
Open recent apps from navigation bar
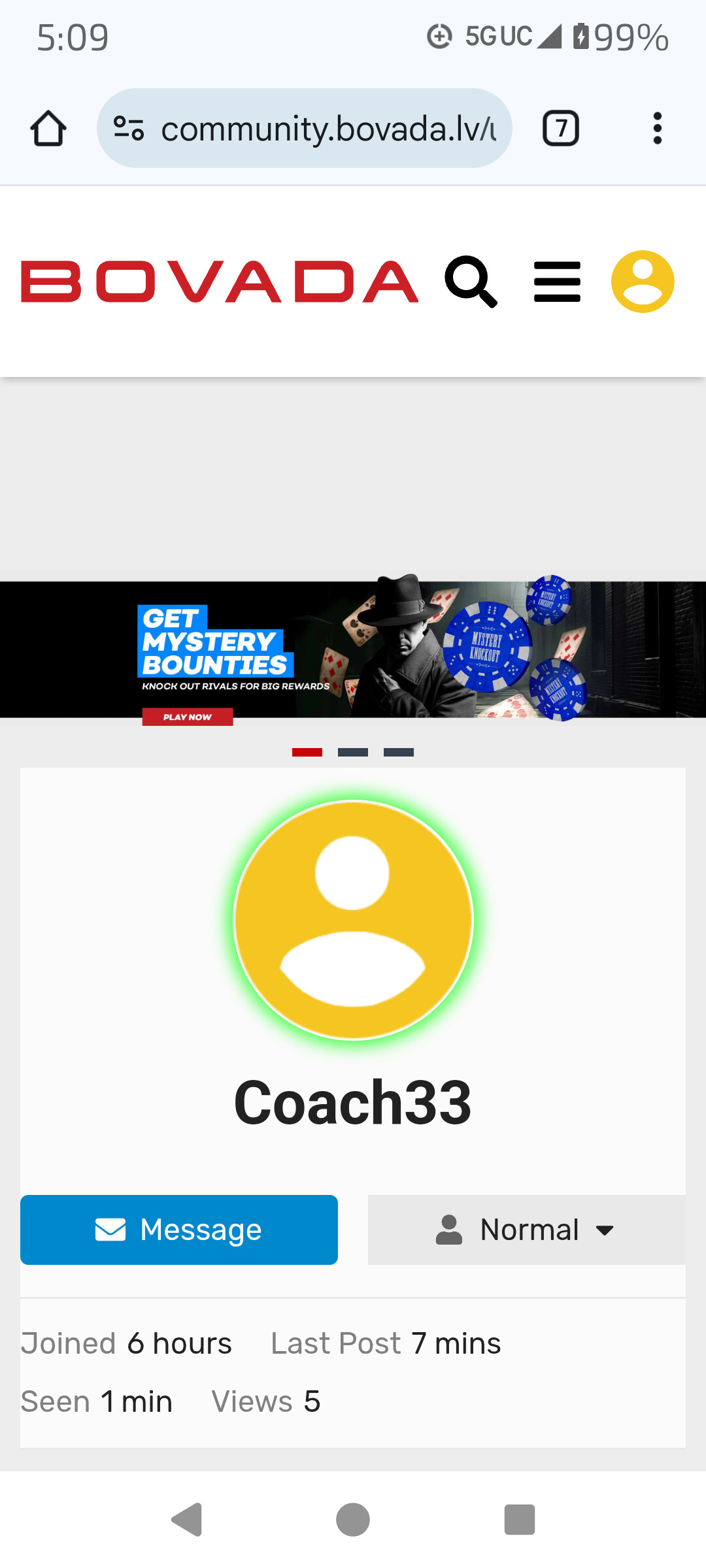tap(520, 1520)
